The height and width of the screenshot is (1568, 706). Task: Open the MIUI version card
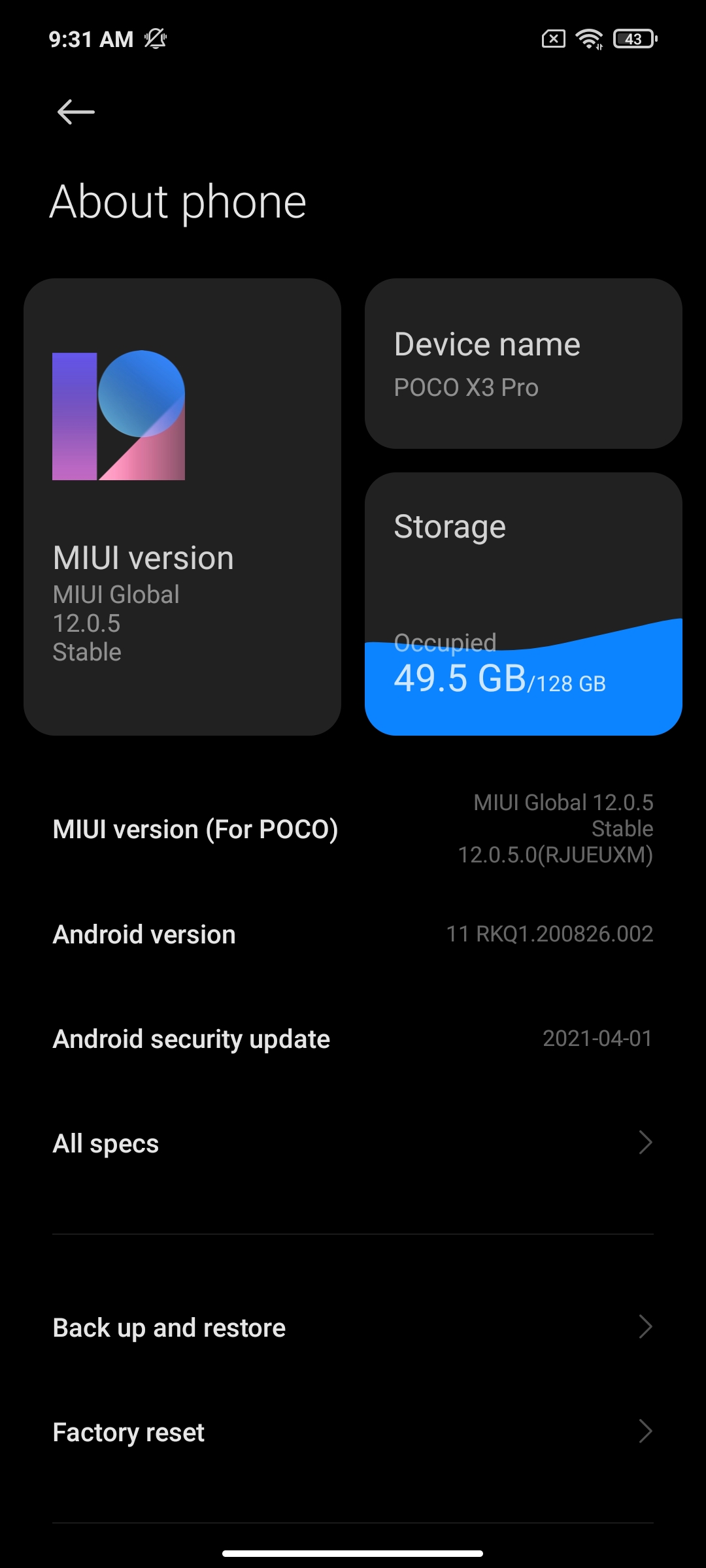[182, 507]
